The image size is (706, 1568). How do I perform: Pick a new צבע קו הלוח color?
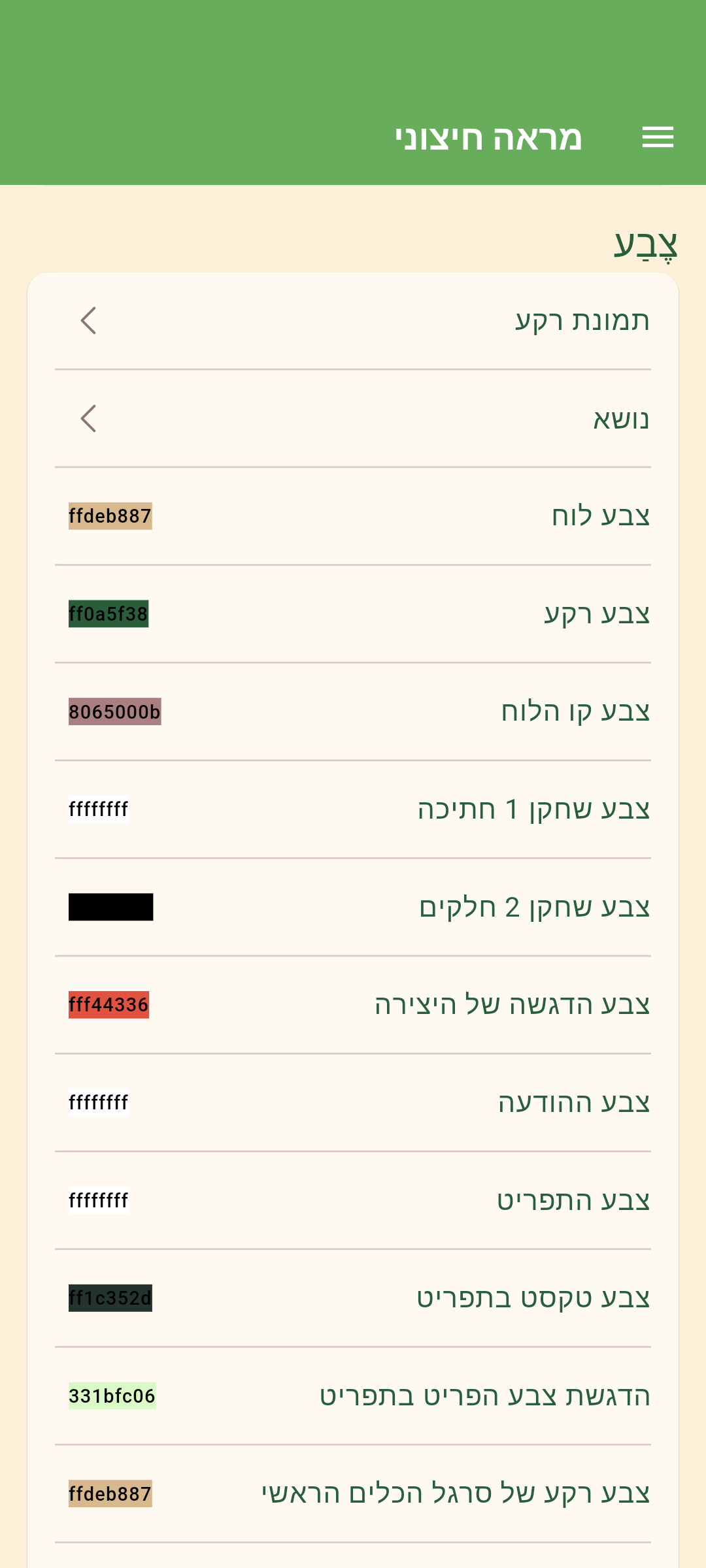click(x=114, y=711)
